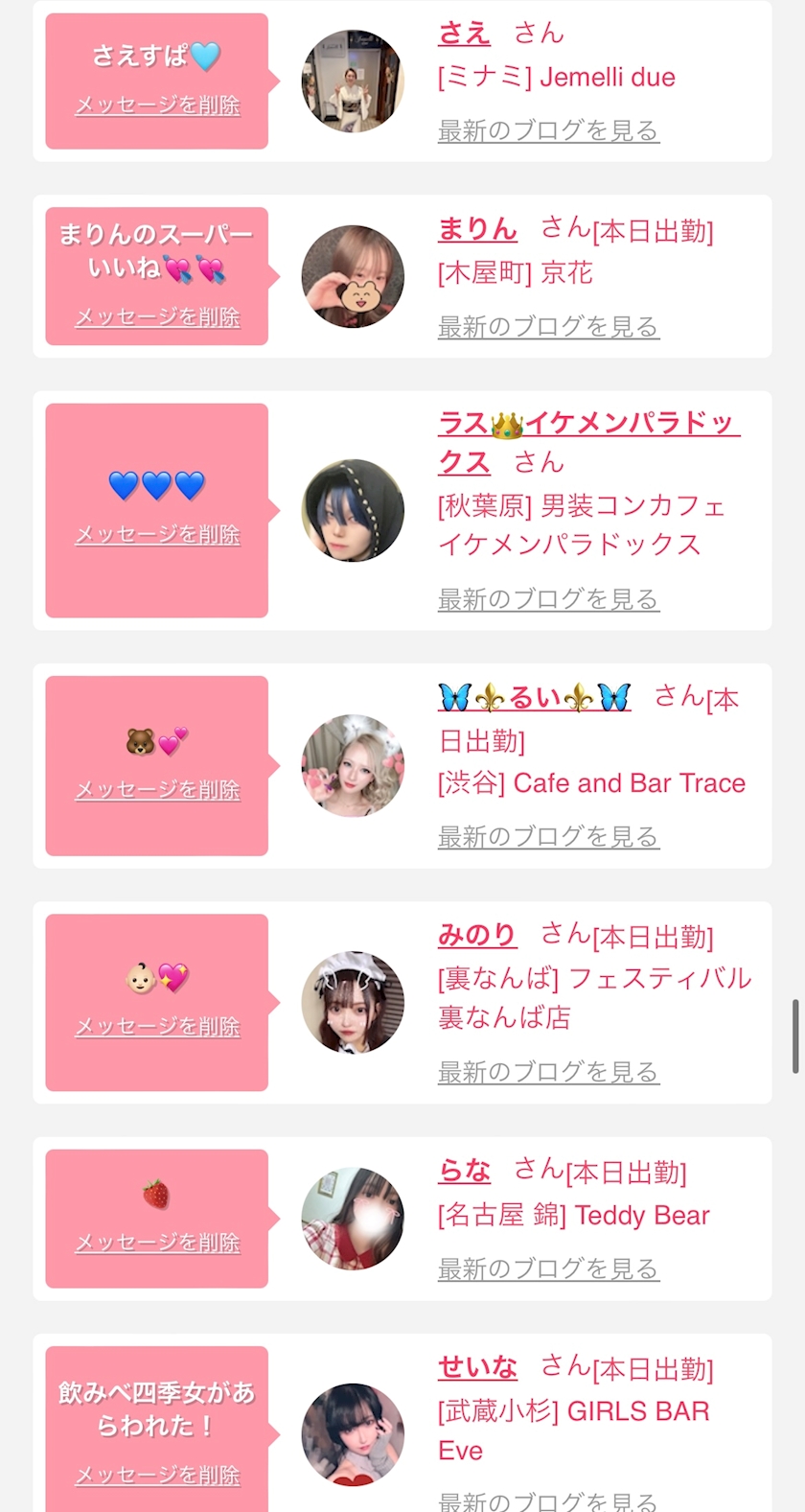805x1512 pixels.
Task: View らな's latest blog
Action: point(548,1268)
